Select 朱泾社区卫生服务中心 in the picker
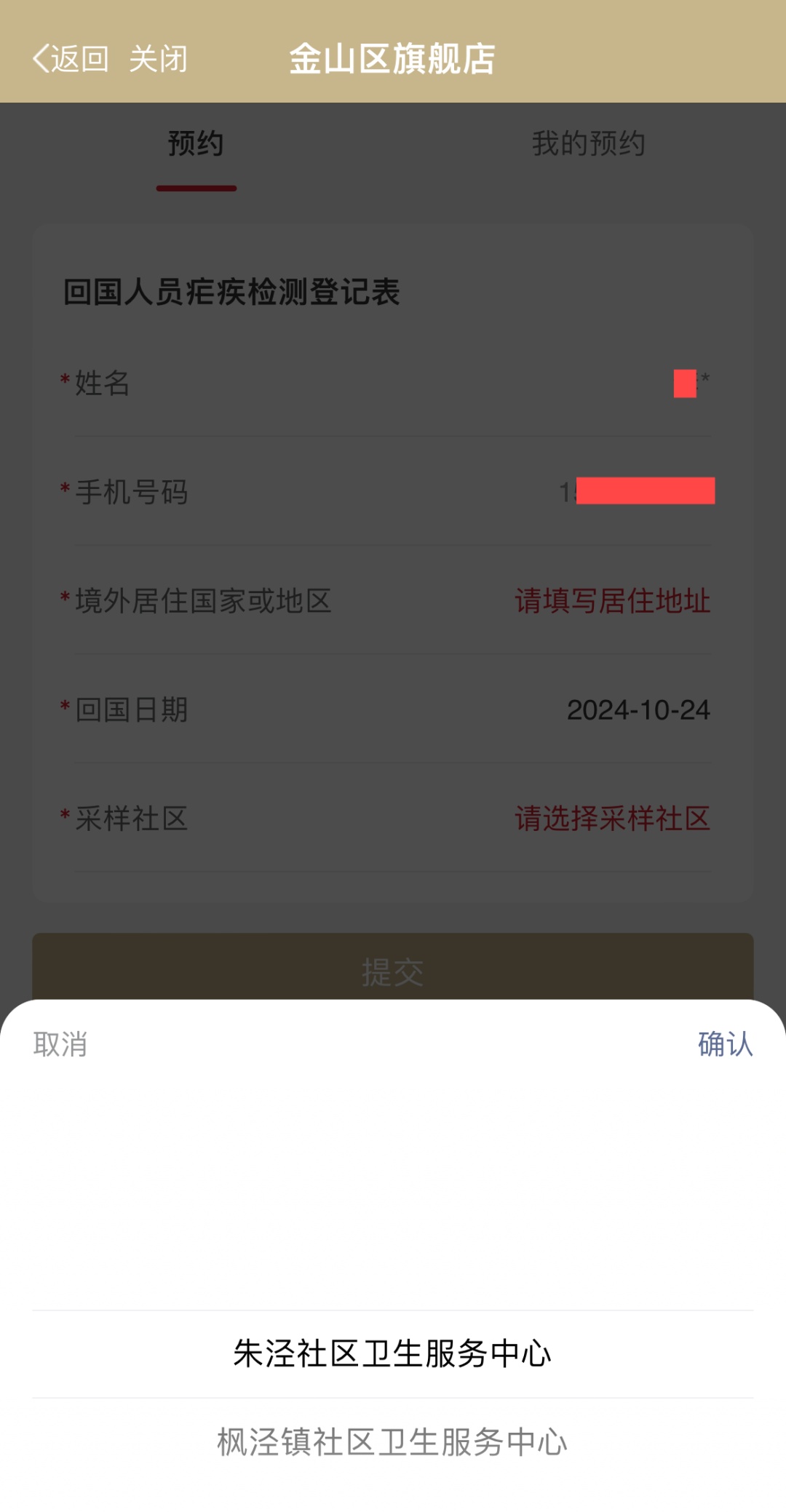Image resolution: width=786 pixels, height=1512 pixels. (x=392, y=1353)
